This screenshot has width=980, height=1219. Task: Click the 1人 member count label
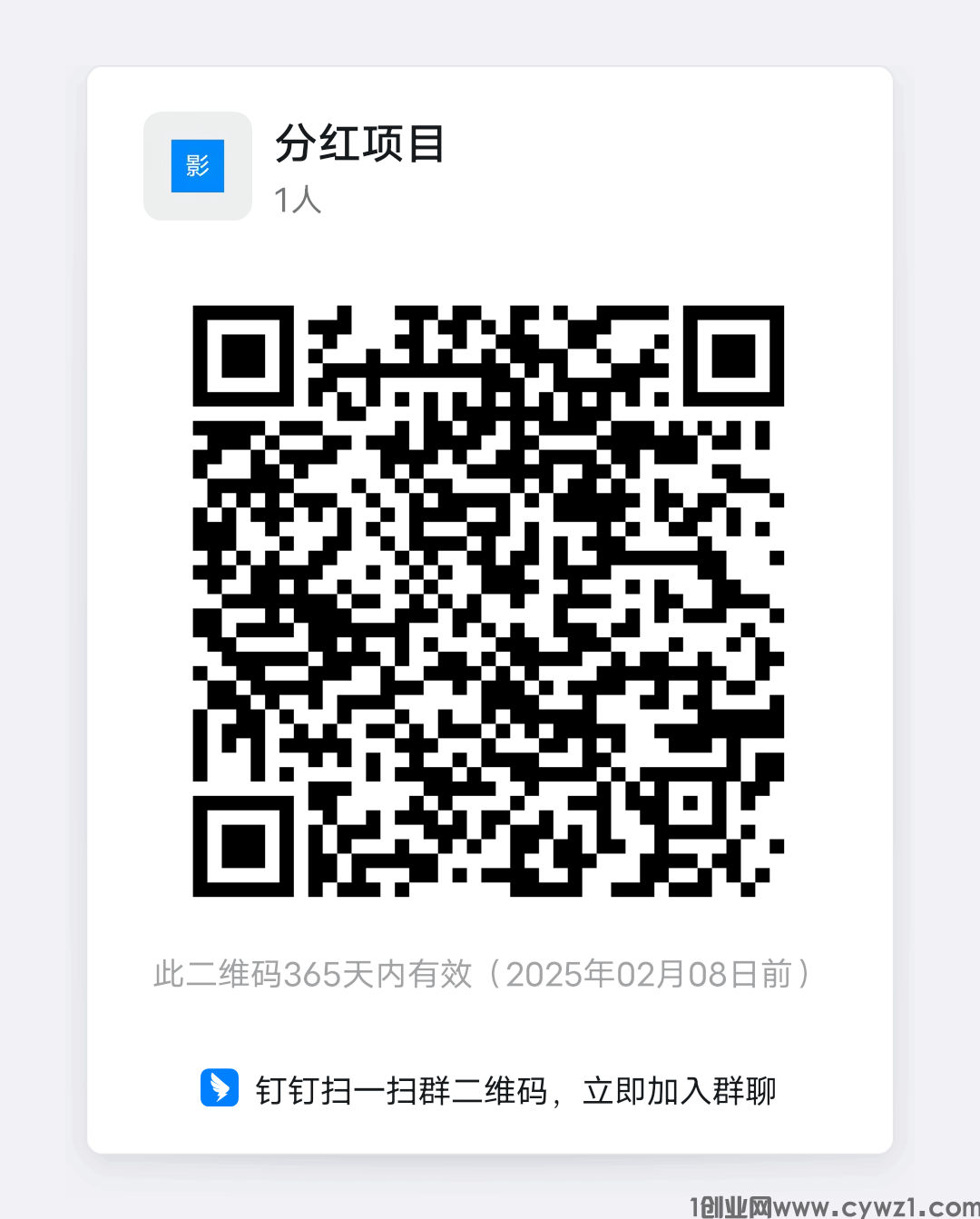298,200
